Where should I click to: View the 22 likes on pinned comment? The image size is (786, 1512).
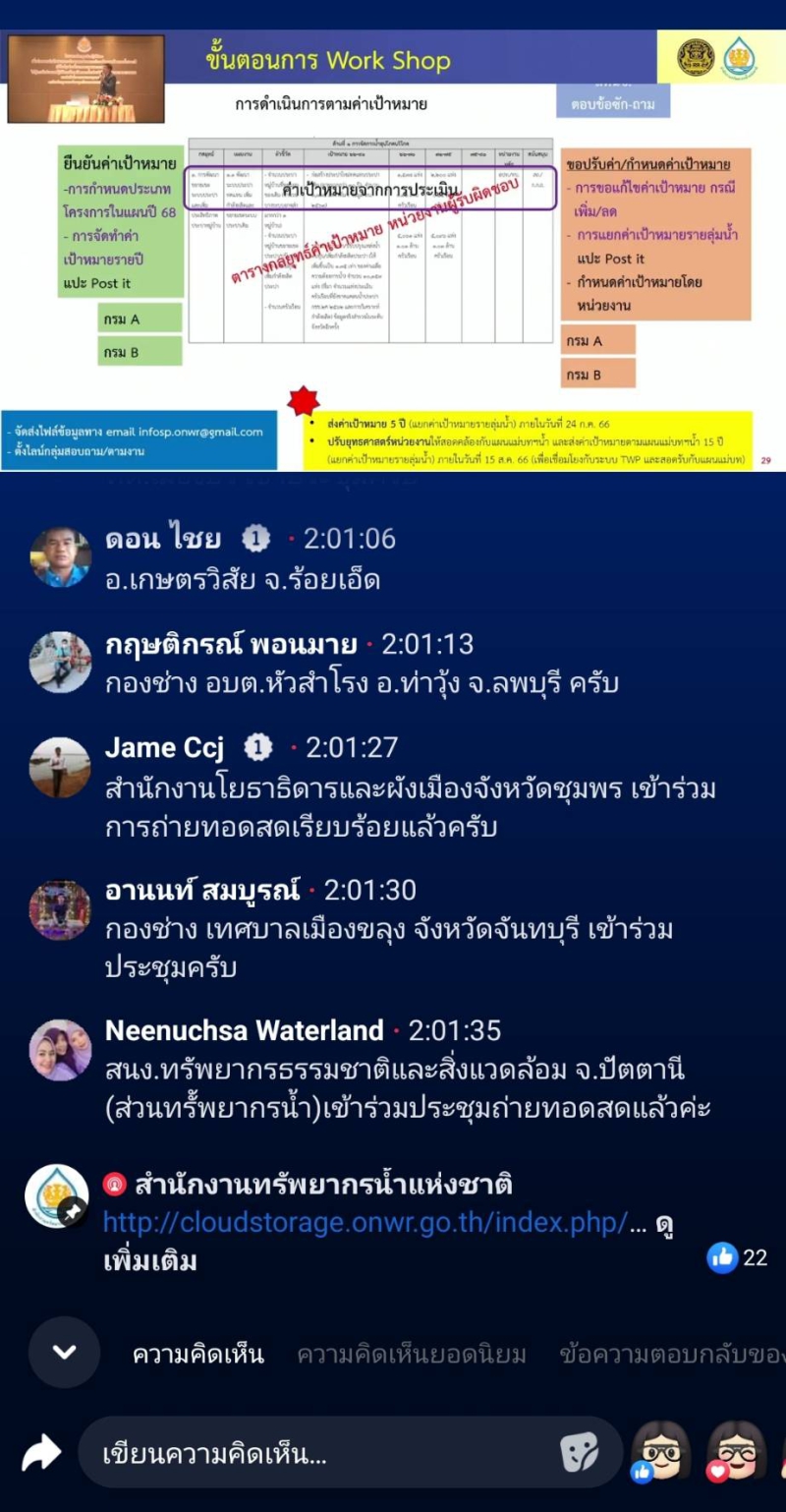[737, 1257]
